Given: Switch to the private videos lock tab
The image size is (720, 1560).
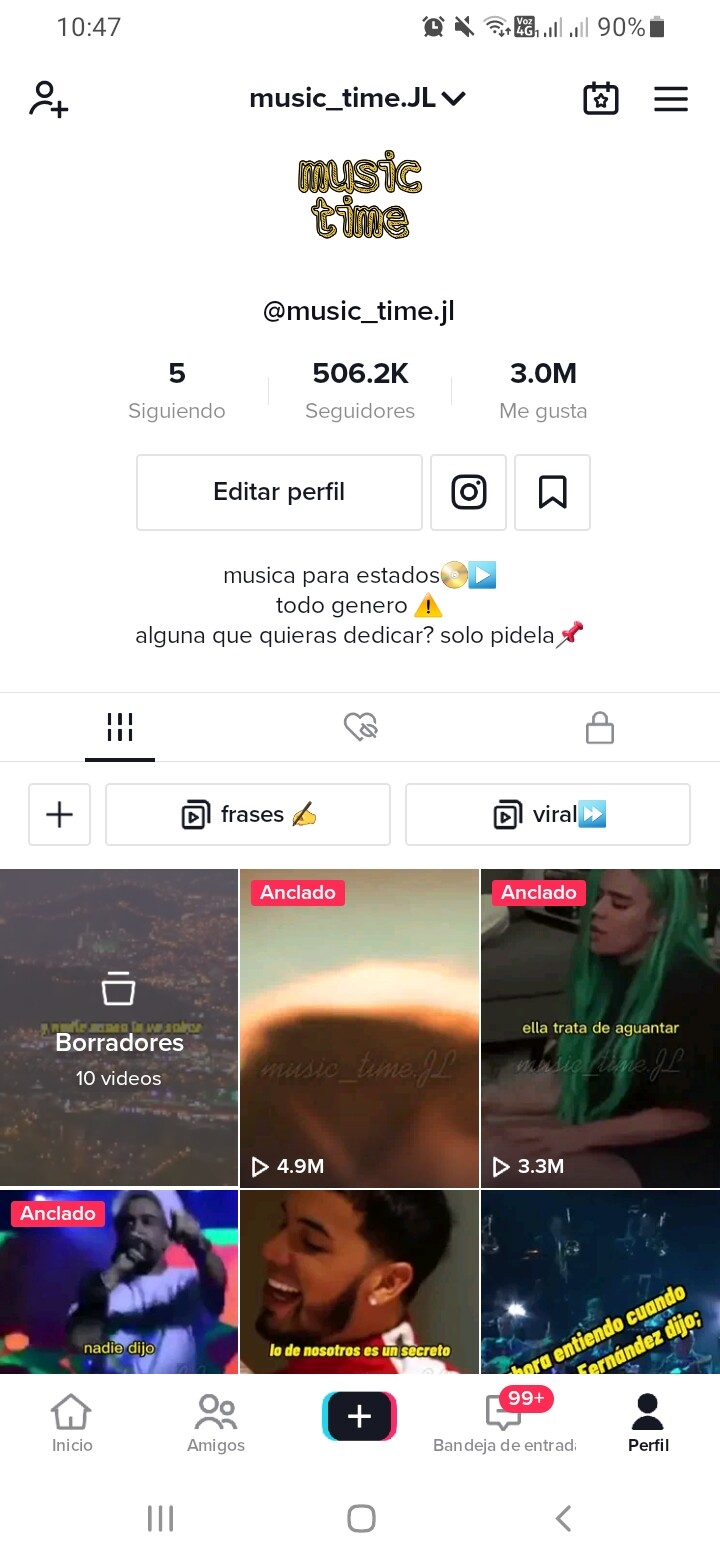Looking at the screenshot, I should click(599, 727).
